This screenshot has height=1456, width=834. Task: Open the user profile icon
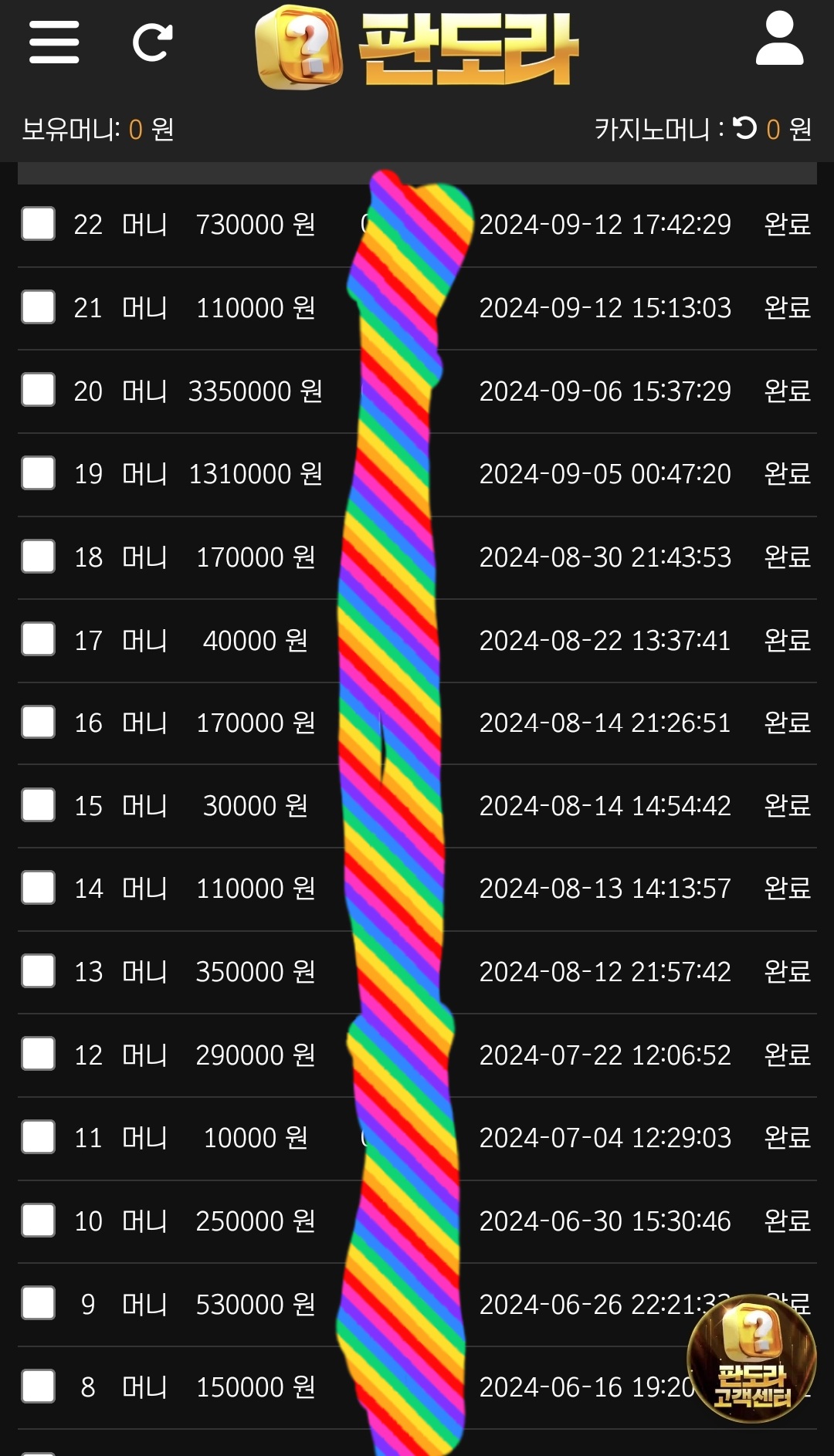779,39
